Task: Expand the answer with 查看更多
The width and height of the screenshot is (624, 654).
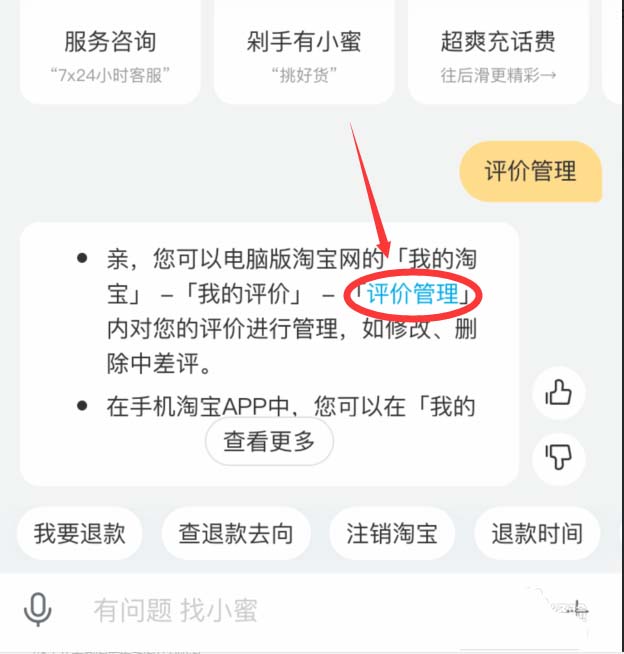Action: tap(269, 441)
